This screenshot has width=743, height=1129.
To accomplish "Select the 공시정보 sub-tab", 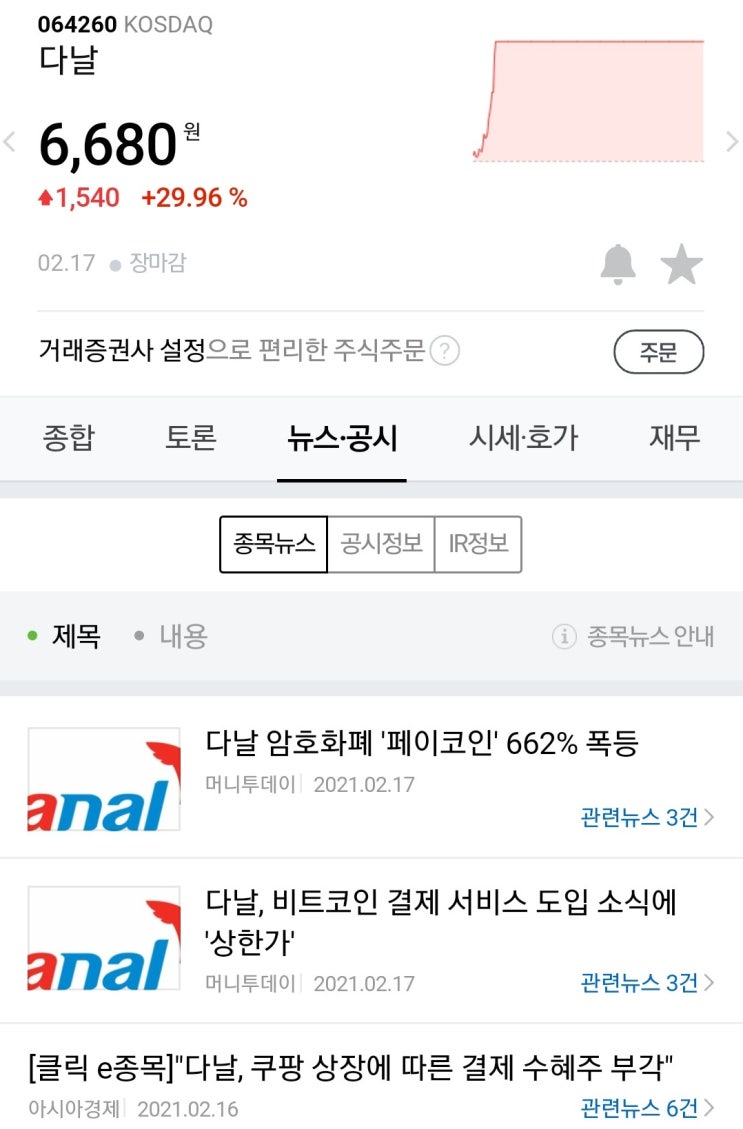I will [381, 543].
